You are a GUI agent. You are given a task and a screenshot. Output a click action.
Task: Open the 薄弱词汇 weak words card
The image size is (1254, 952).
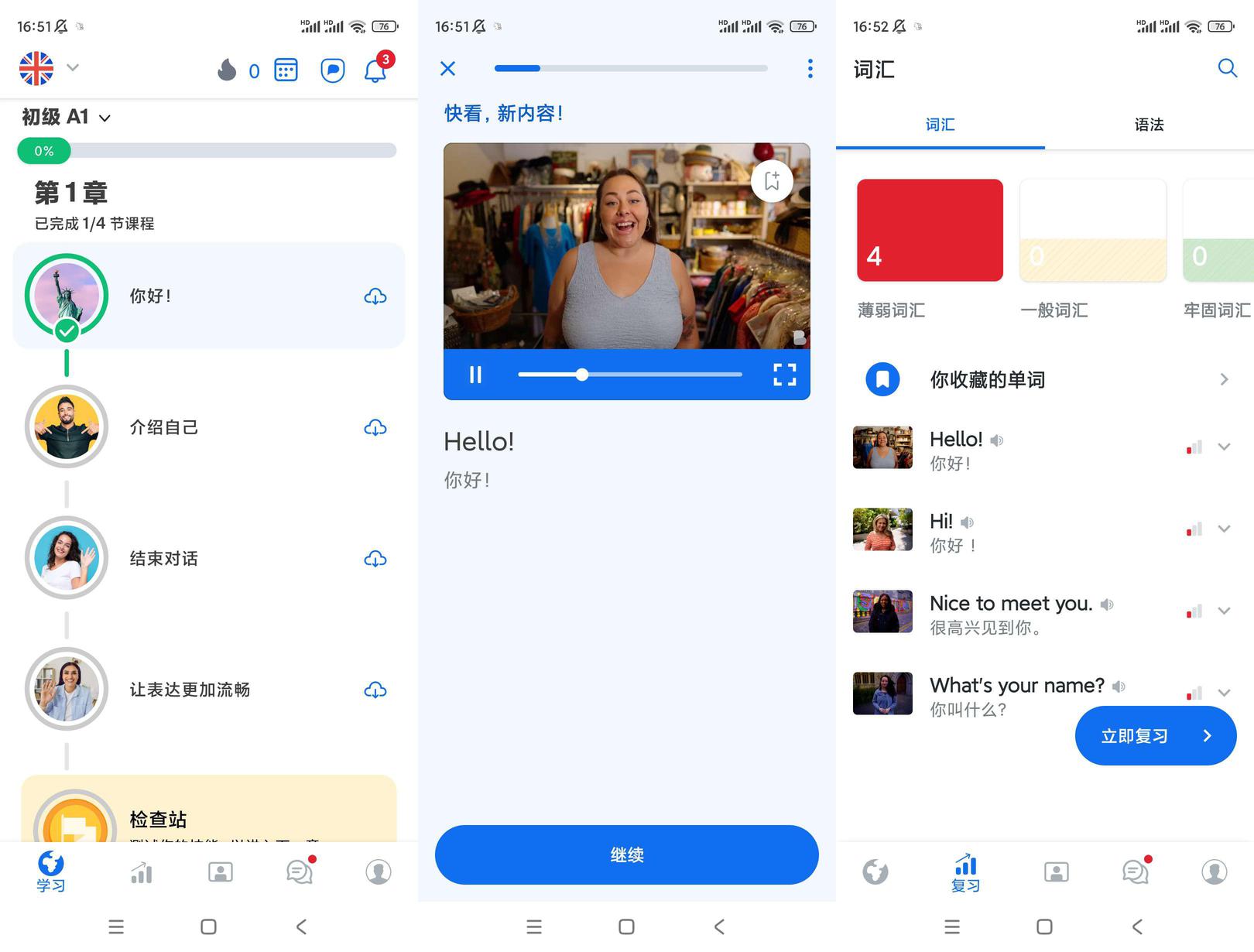point(930,230)
